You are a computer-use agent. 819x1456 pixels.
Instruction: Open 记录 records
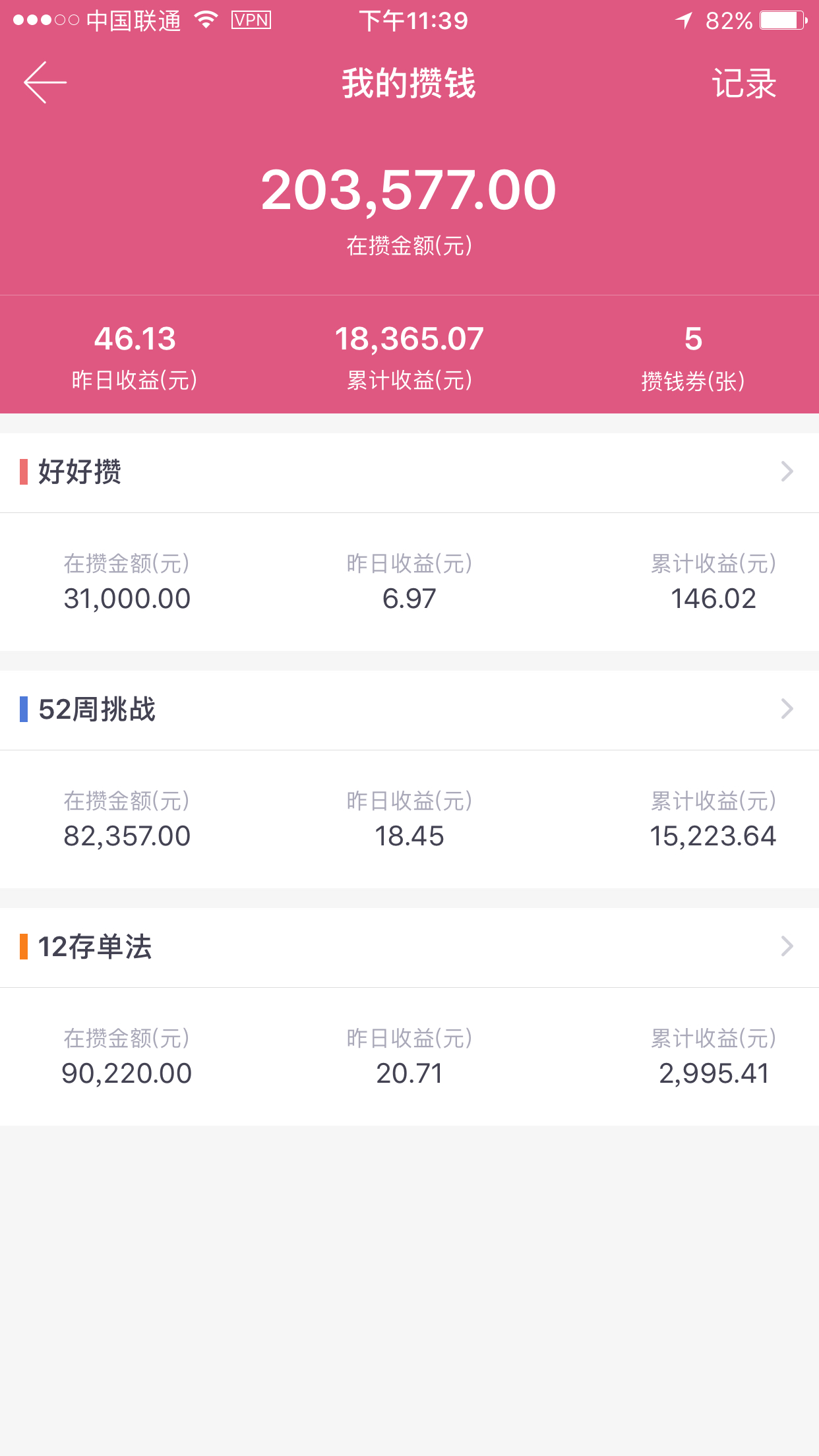coord(744,84)
